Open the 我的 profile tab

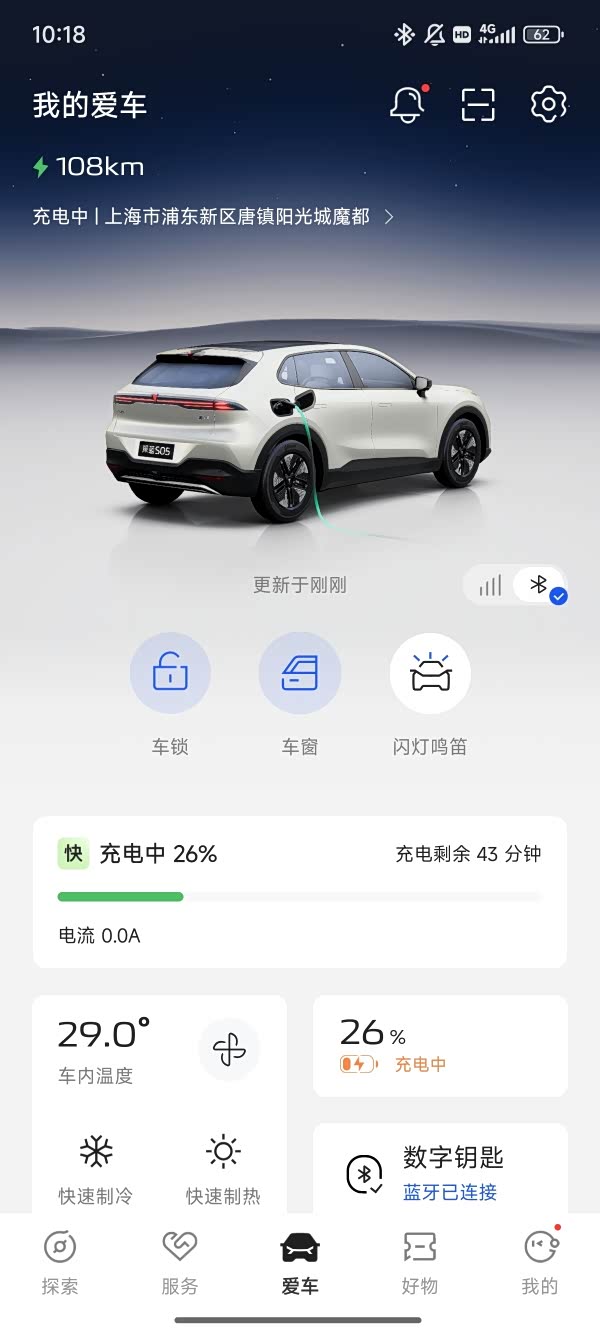click(540, 1262)
